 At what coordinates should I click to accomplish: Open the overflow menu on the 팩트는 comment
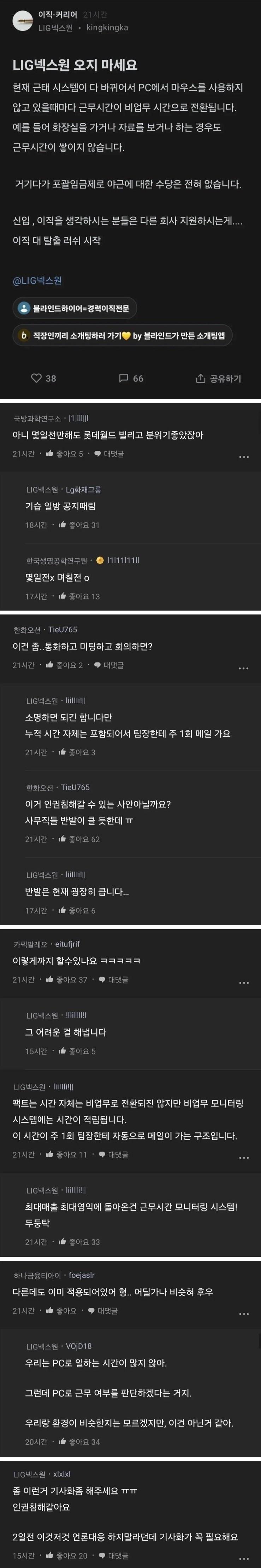pos(243,1157)
